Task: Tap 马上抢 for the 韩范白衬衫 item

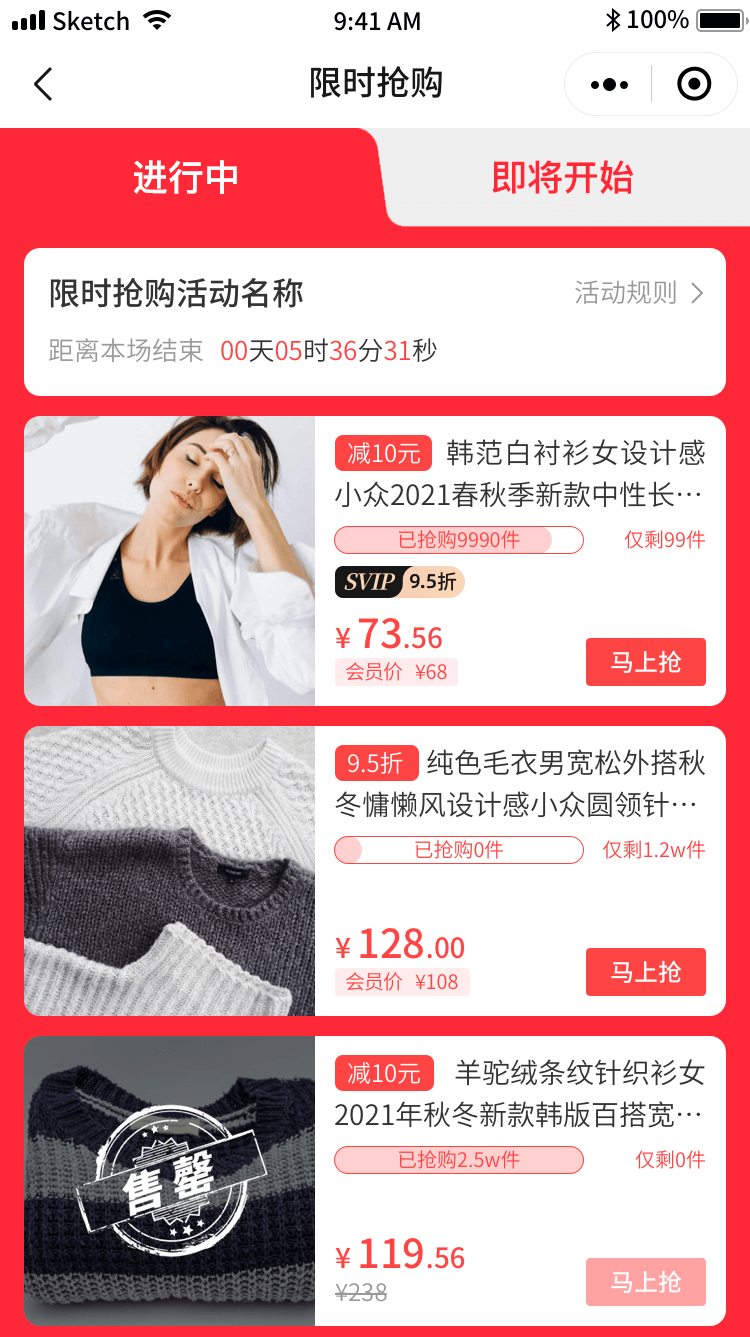Action: 645,662
